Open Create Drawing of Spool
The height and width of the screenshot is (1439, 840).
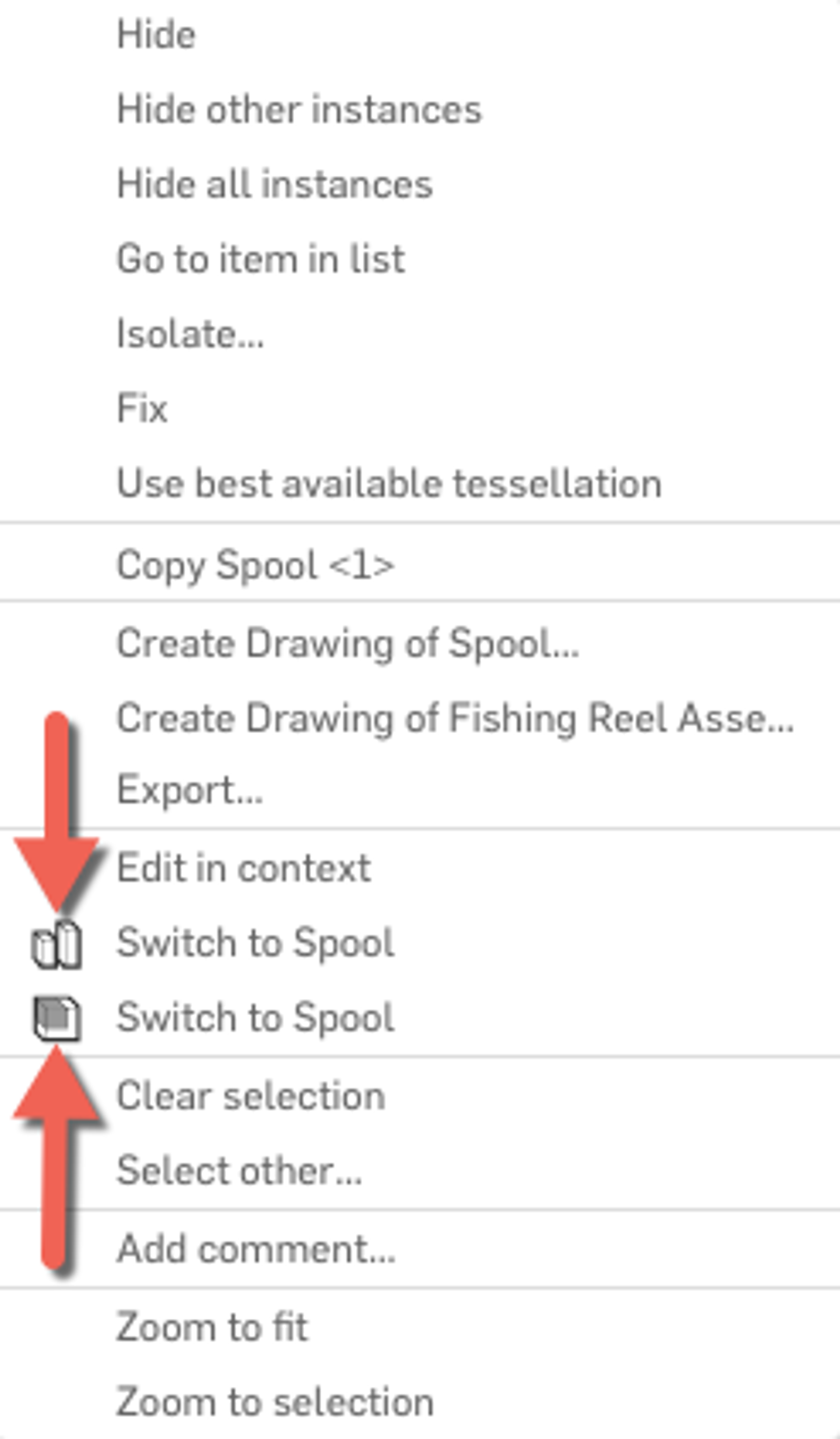click(348, 643)
